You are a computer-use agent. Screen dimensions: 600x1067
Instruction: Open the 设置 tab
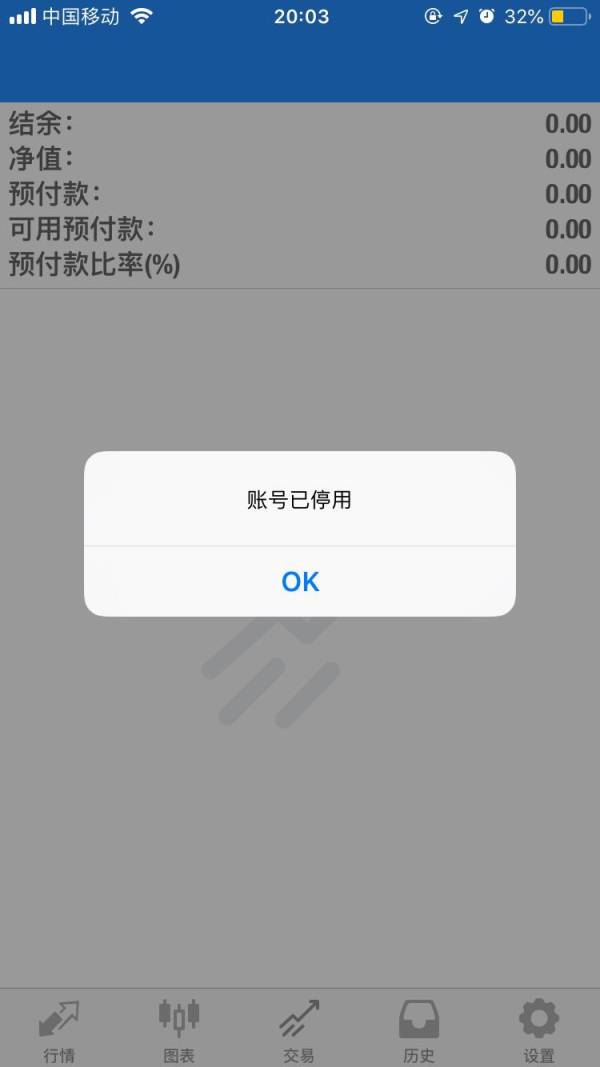(539, 1029)
